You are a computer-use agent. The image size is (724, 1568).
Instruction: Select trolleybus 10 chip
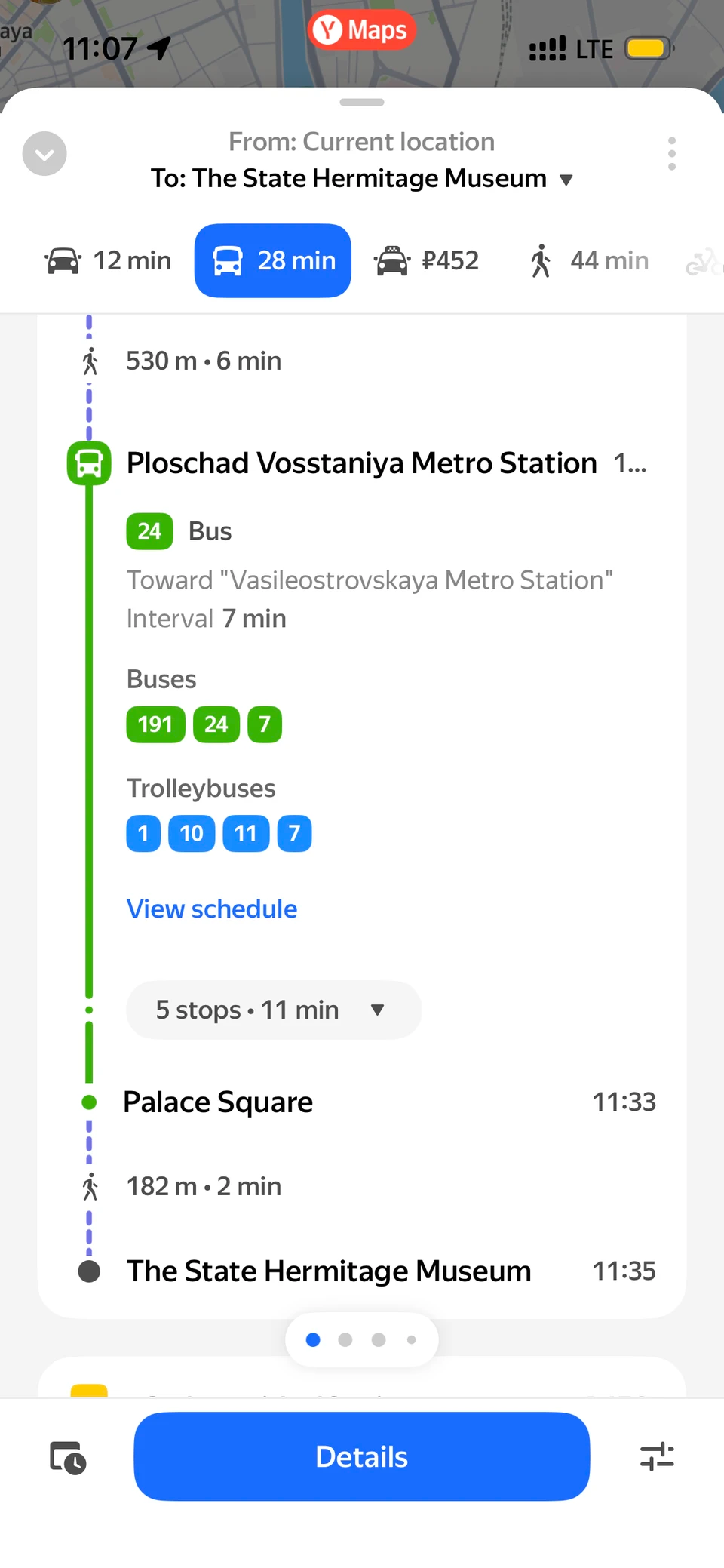[192, 834]
